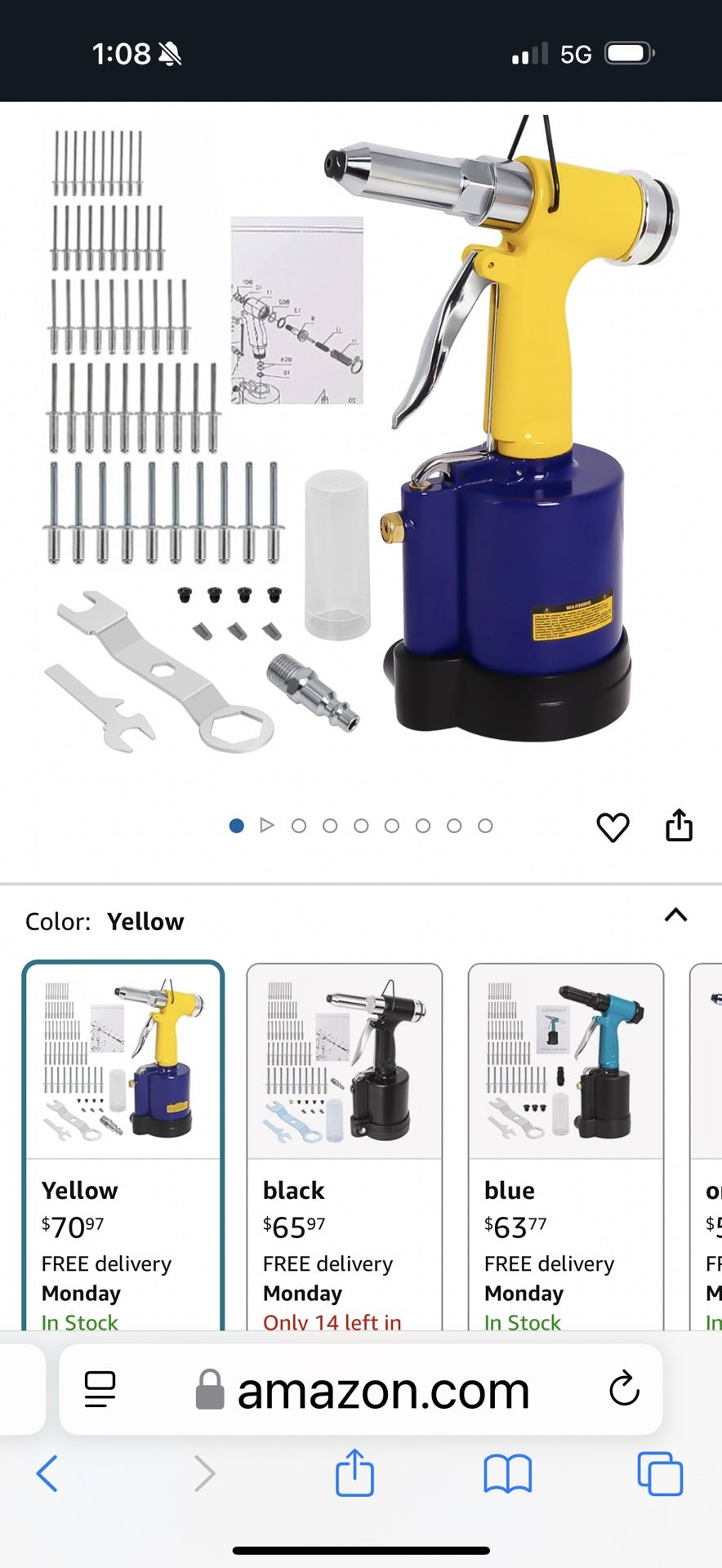Select the Yellow color option
The height and width of the screenshot is (1568, 722).
(x=123, y=1143)
